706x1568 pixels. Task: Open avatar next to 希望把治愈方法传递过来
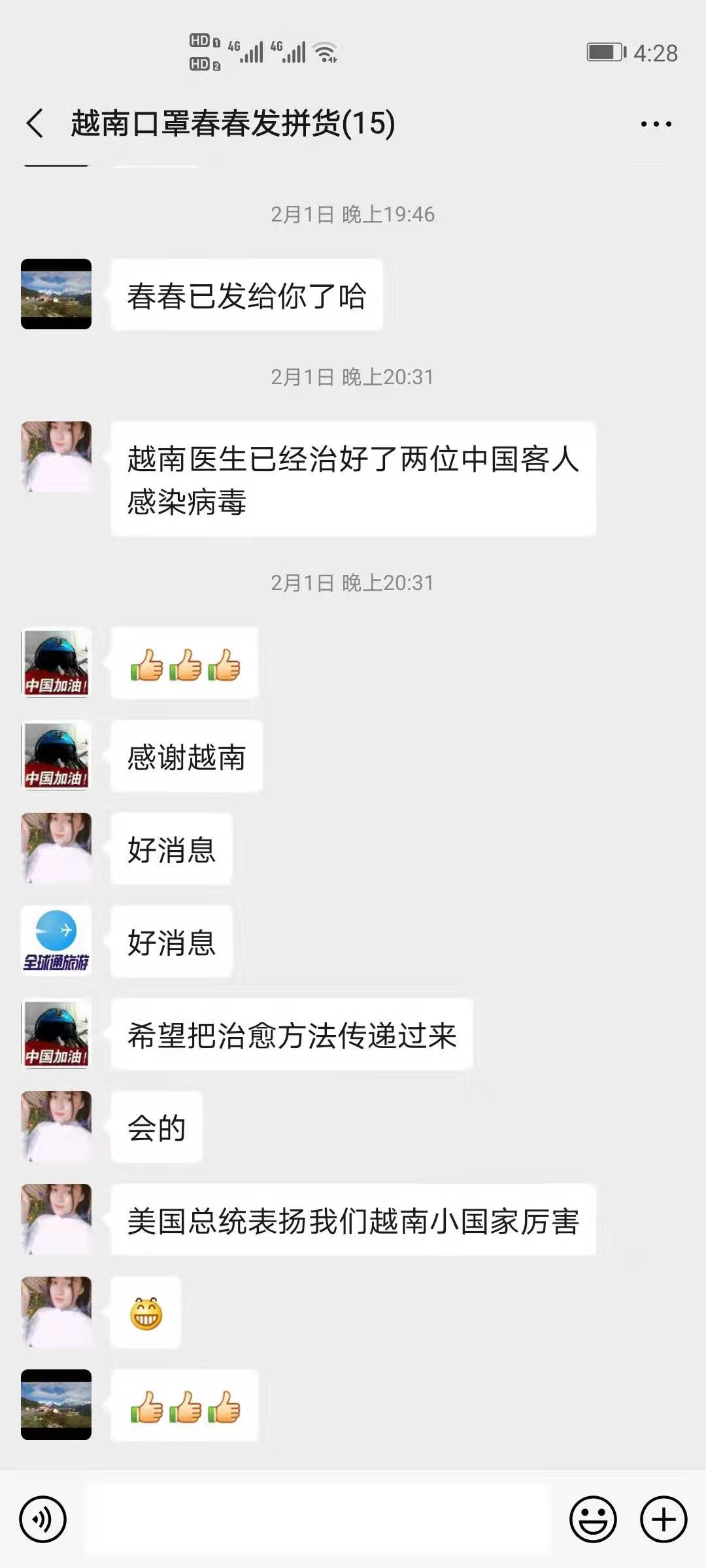56,1034
